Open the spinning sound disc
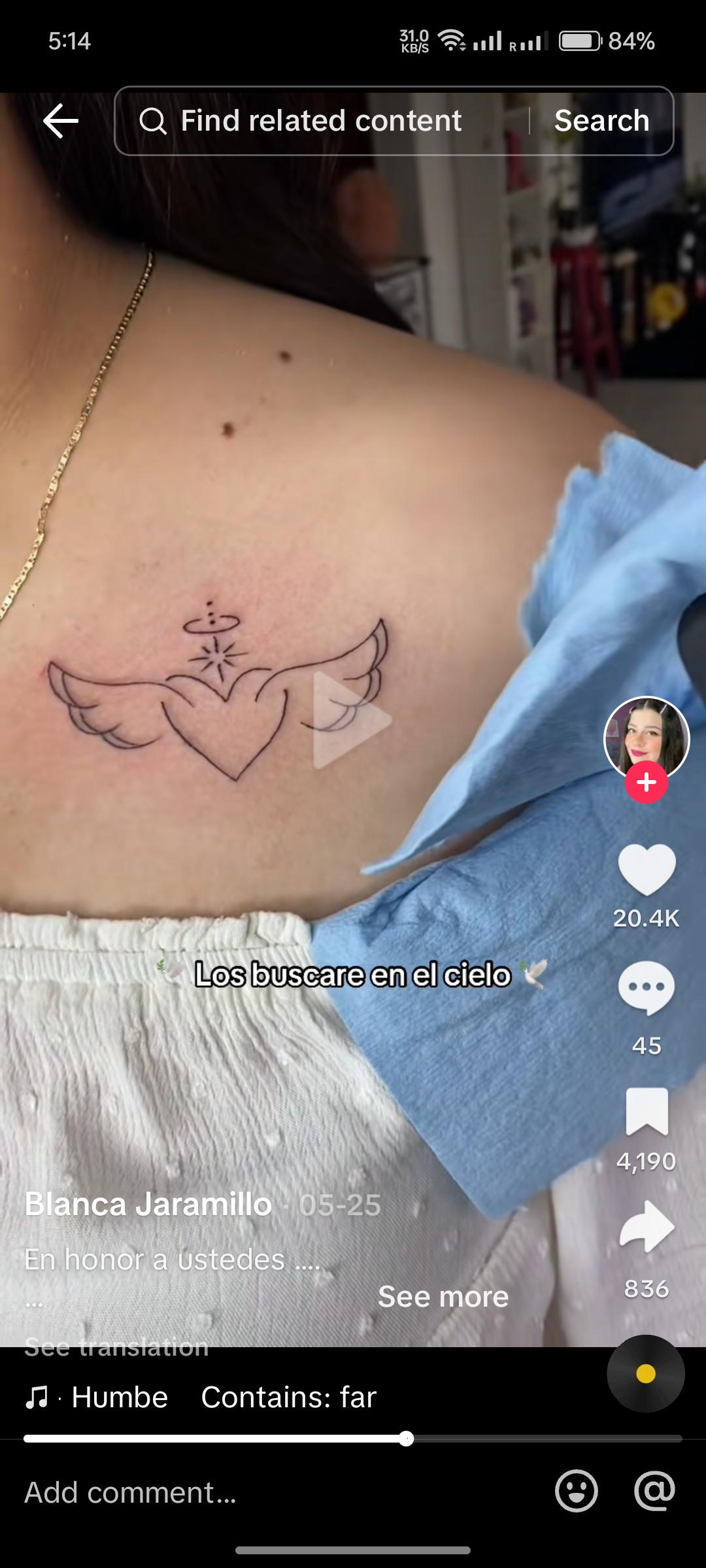The width and height of the screenshot is (706, 1568). pyautogui.click(x=645, y=1373)
